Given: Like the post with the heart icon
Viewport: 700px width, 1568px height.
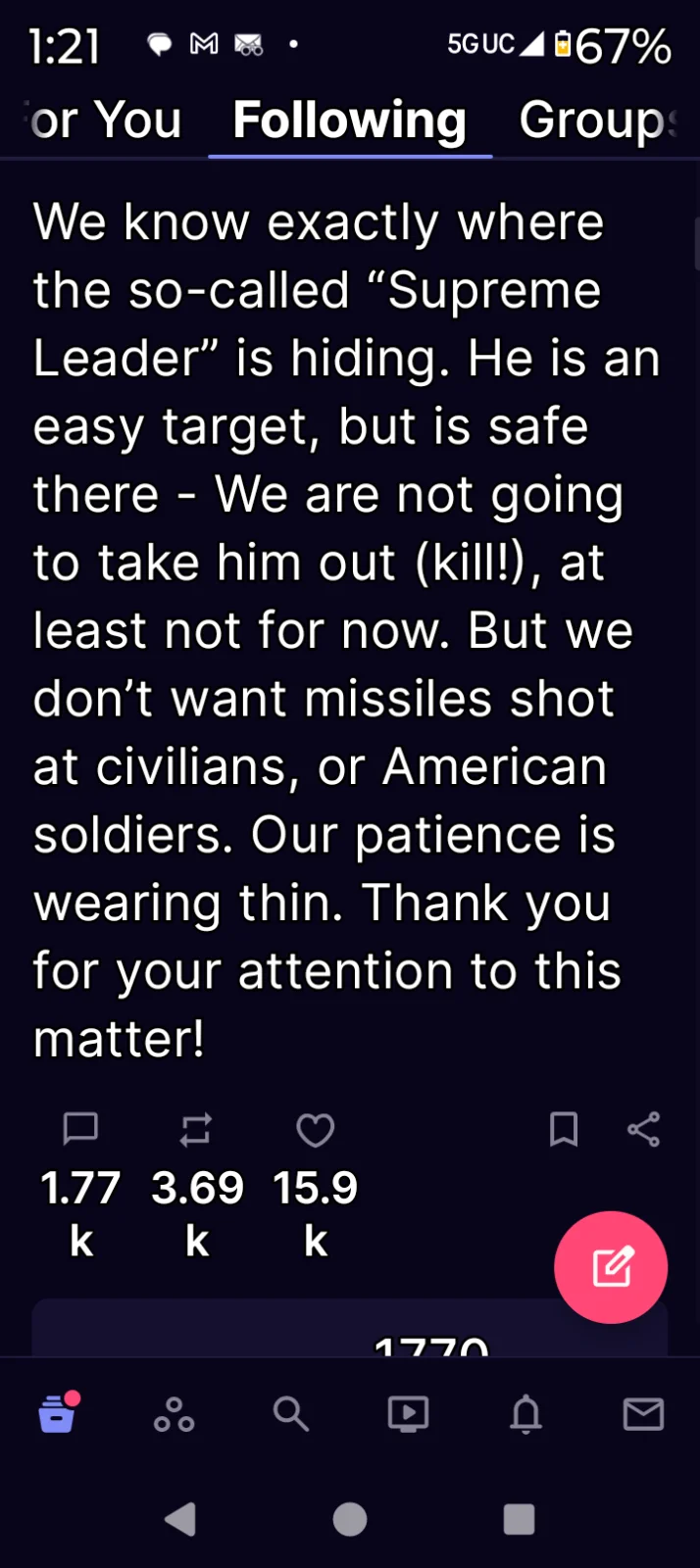Looking at the screenshot, I should [x=315, y=1129].
